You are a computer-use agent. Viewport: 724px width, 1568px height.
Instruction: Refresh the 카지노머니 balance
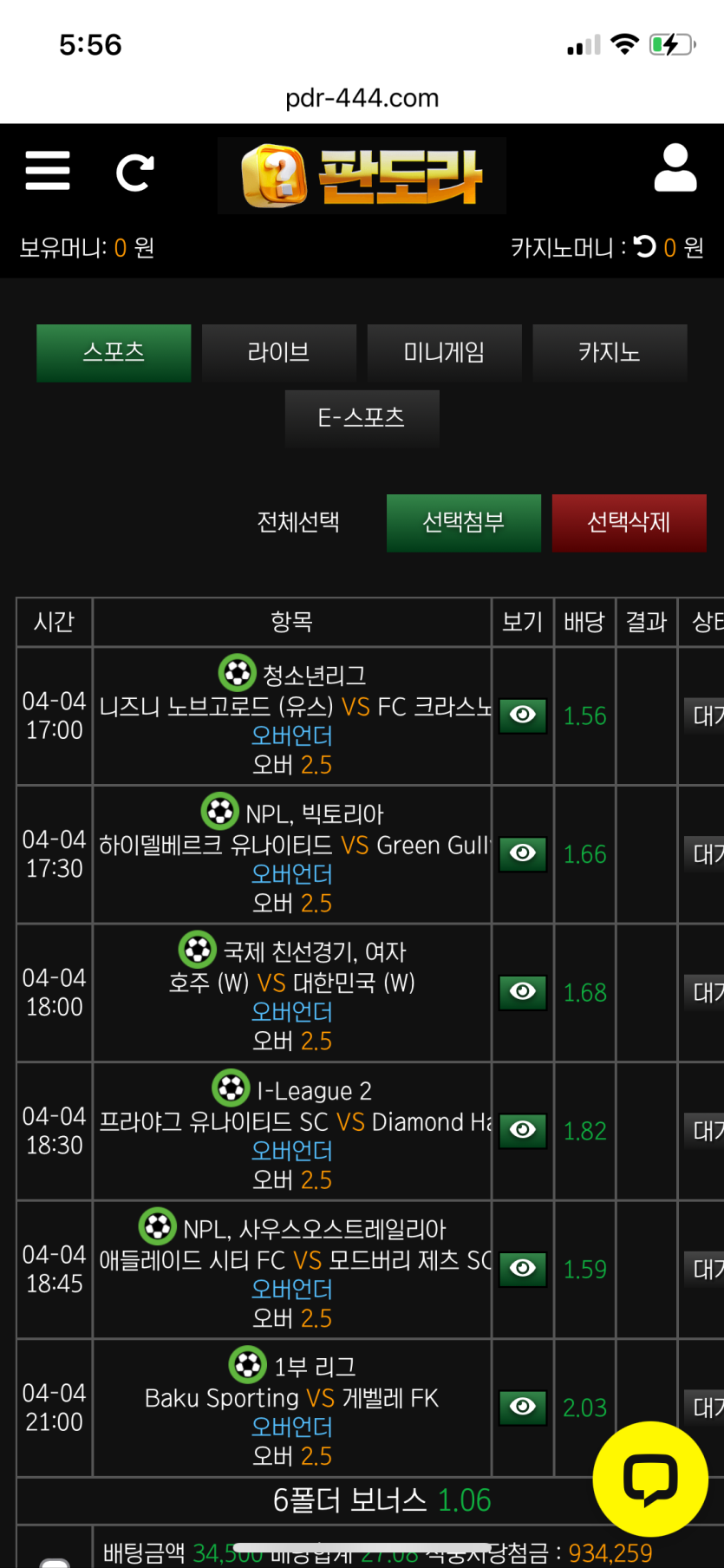[x=644, y=247]
